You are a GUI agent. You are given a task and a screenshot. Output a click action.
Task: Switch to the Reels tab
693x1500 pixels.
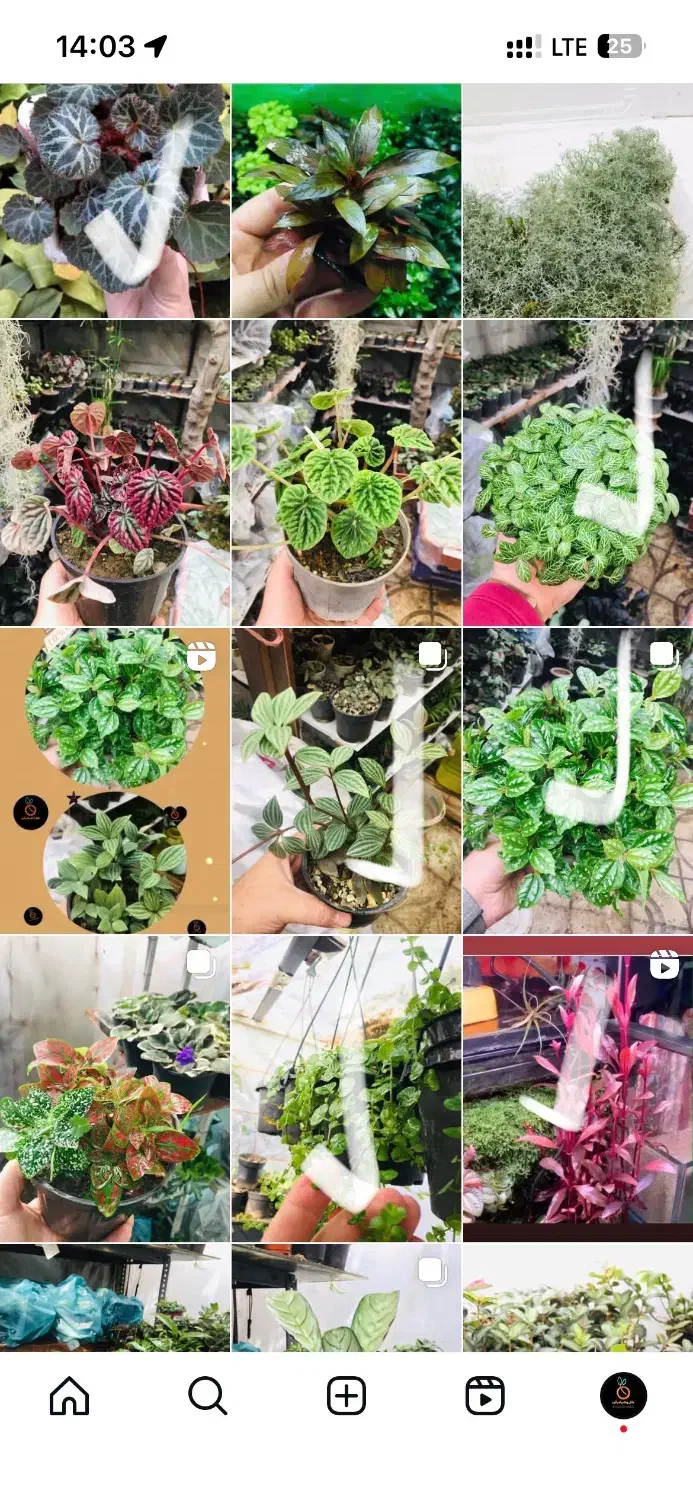pyautogui.click(x=485, y=1396)
